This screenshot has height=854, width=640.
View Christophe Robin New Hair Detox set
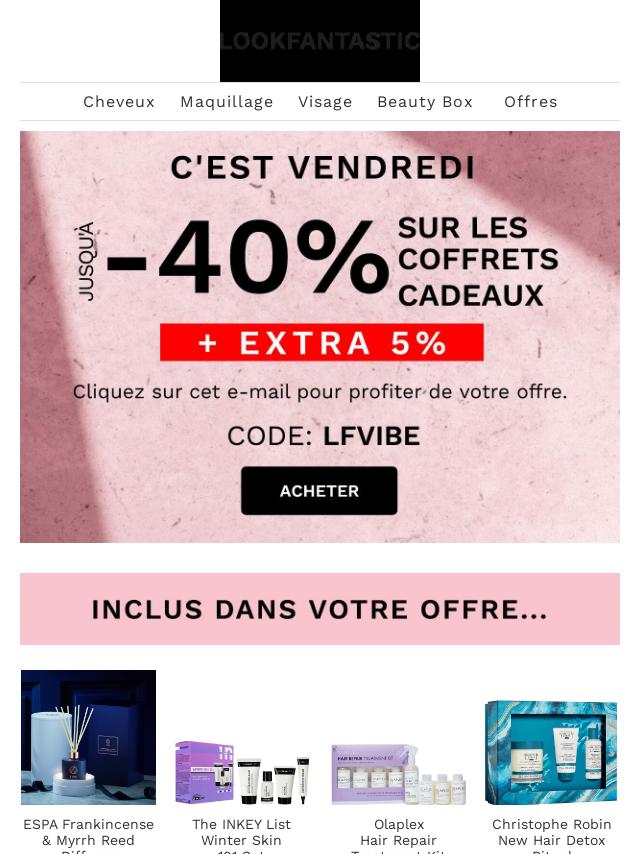[551, 752]
